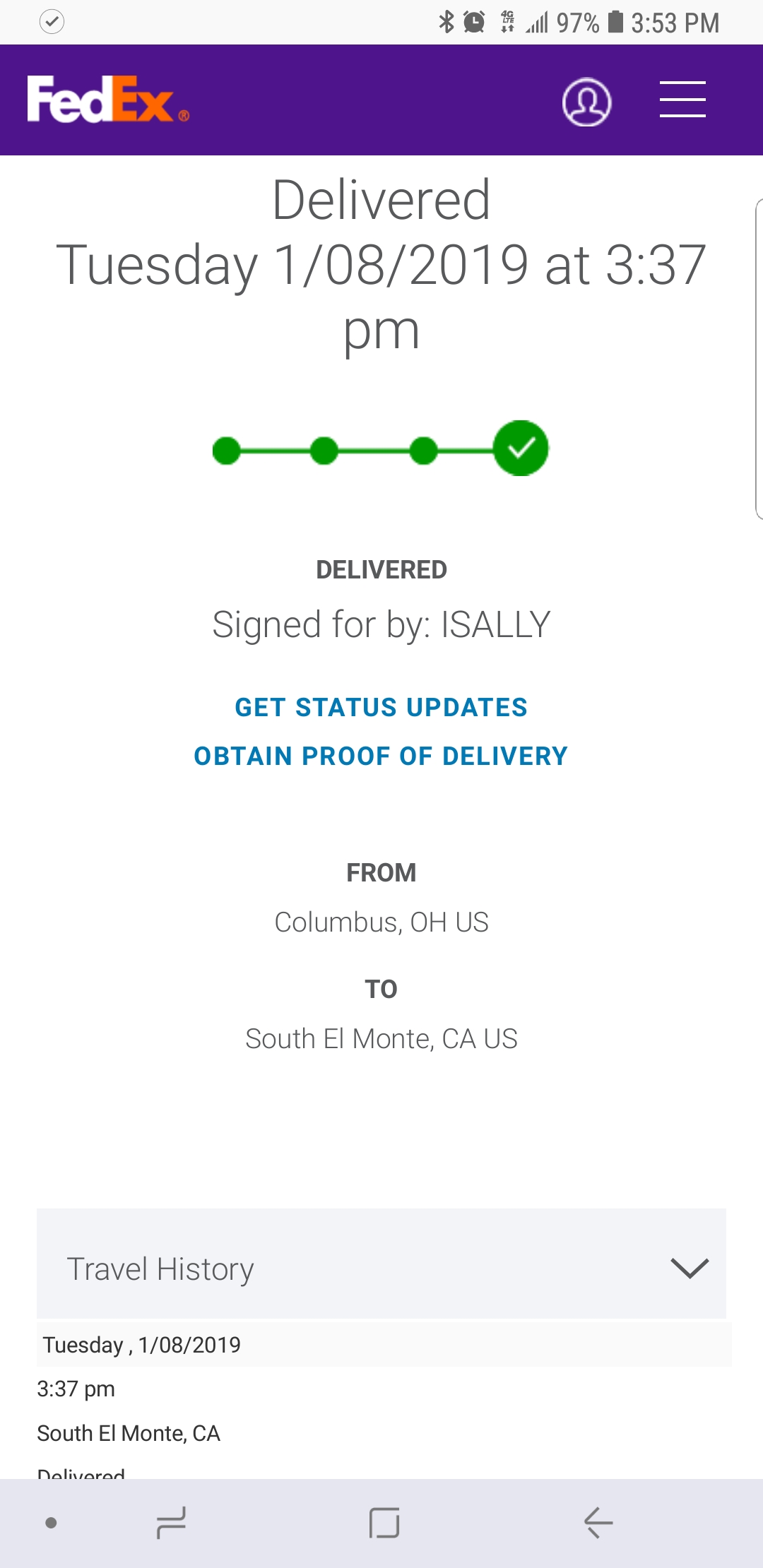Image resolution: width=763 pixels, height=1568 pixels.
Task: Collapse the Travel History section
Action: (x=689, y=1268)
